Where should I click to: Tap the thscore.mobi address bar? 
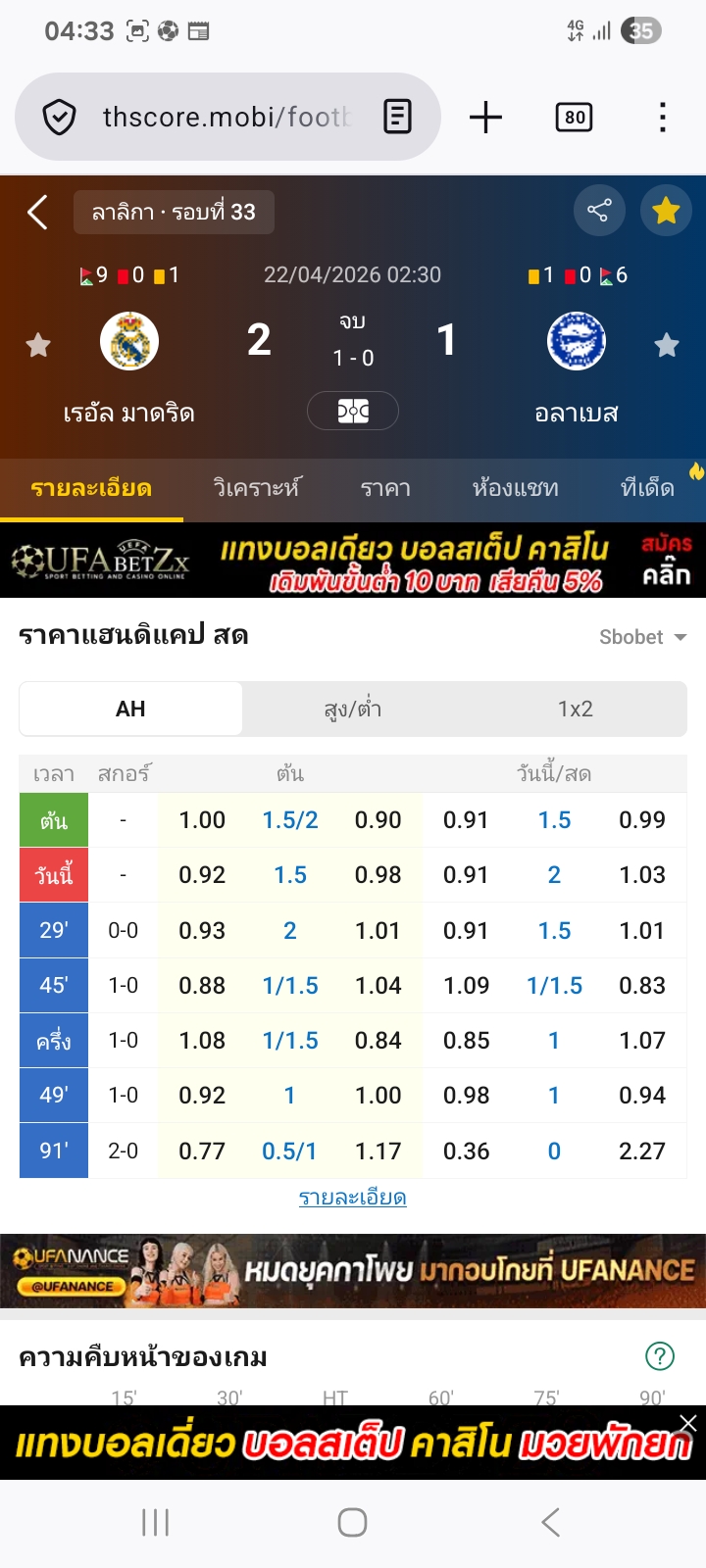[226, 118]
